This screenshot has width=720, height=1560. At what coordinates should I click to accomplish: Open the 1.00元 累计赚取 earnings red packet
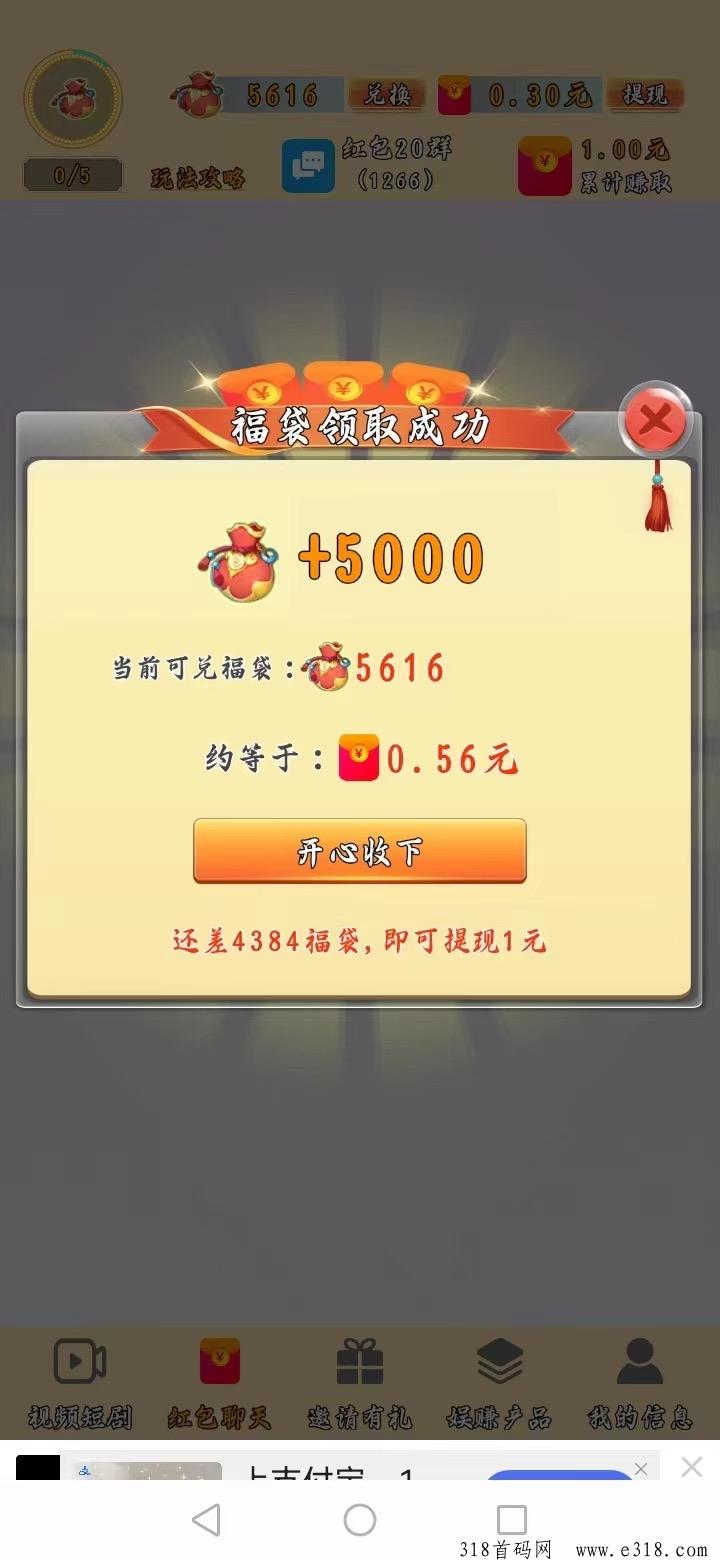click(596, 165)
